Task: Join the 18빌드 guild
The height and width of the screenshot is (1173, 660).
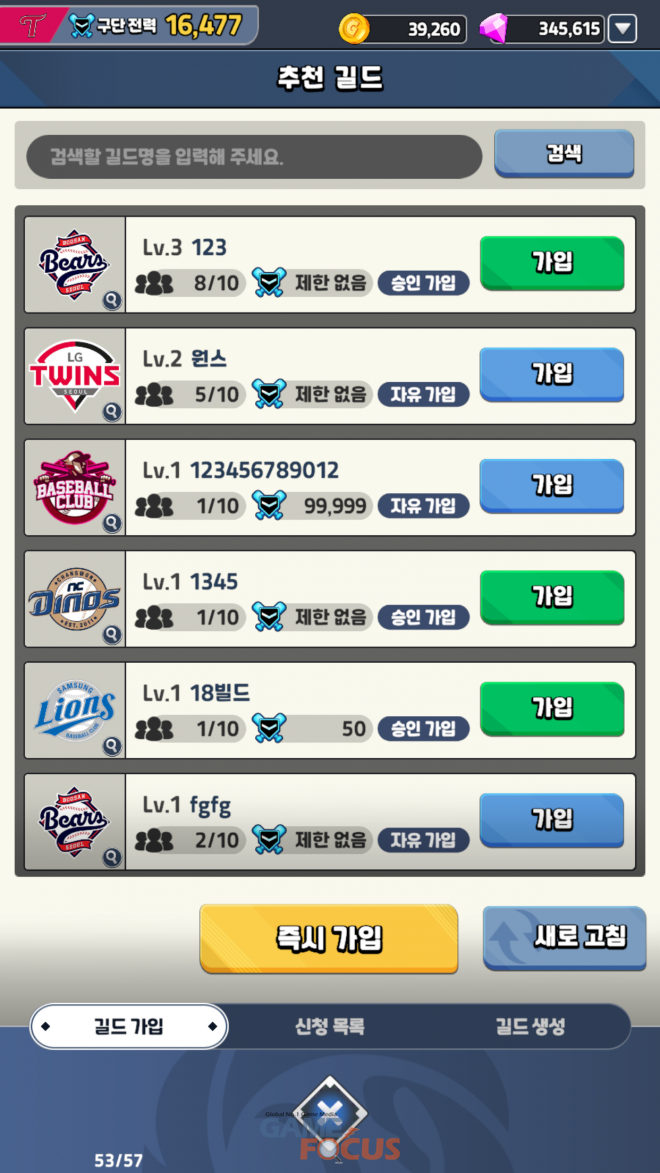Action: 552,708
